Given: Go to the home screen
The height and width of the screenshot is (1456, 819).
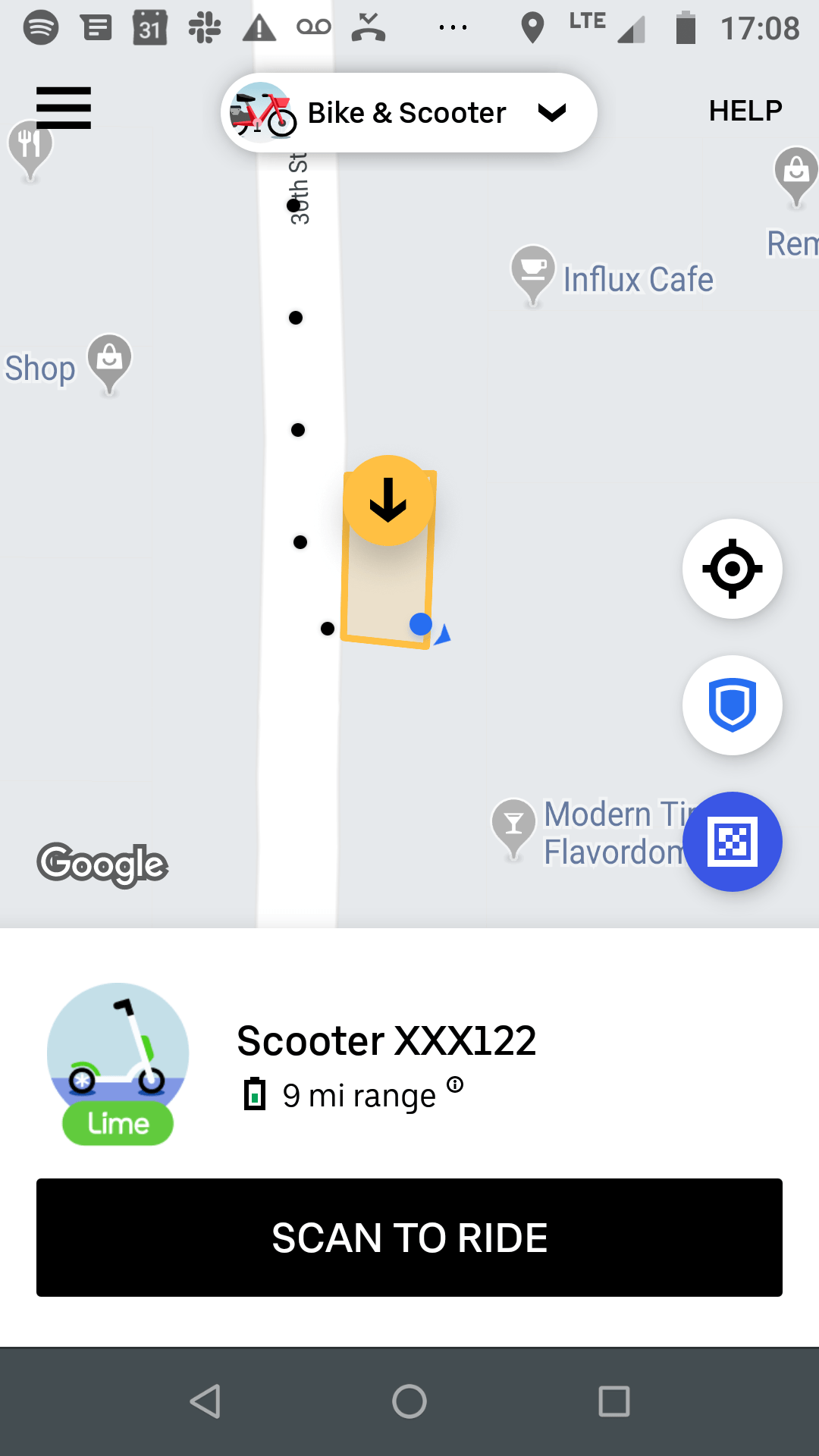Looking at the screenshot, I should (409, 1401).
